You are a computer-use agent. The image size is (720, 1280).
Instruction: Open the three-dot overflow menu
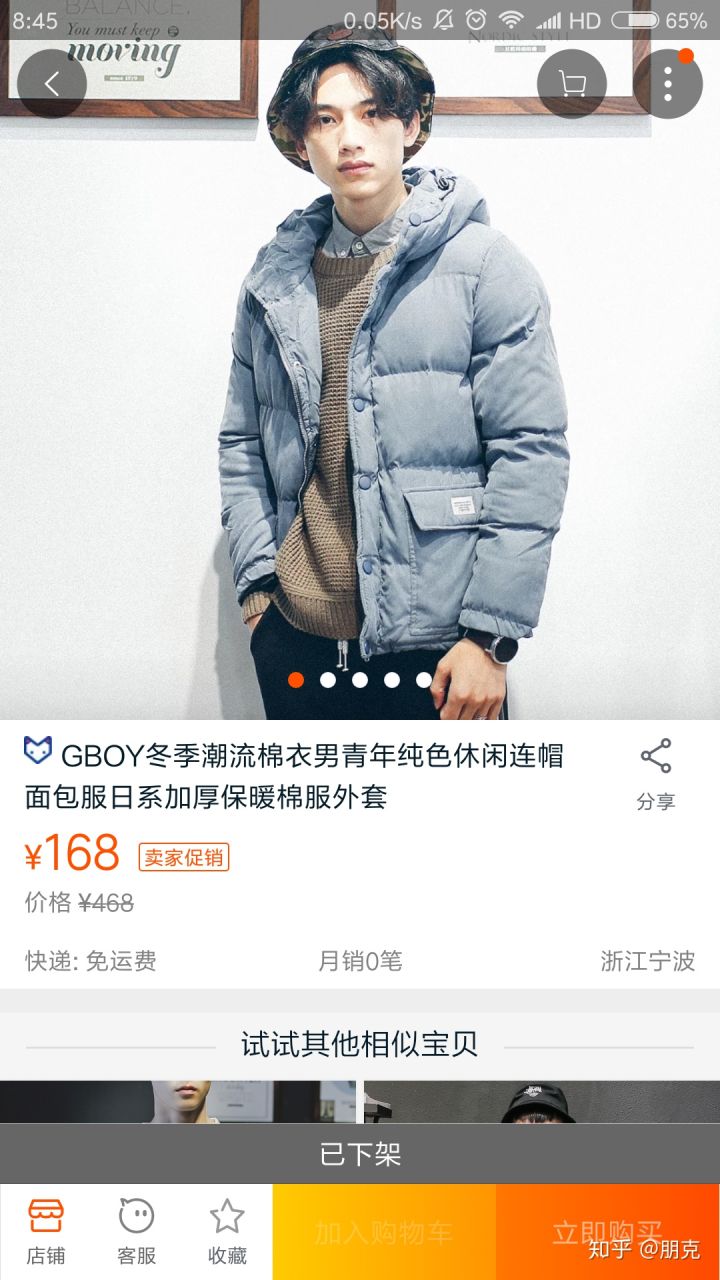tap(668, 84)
